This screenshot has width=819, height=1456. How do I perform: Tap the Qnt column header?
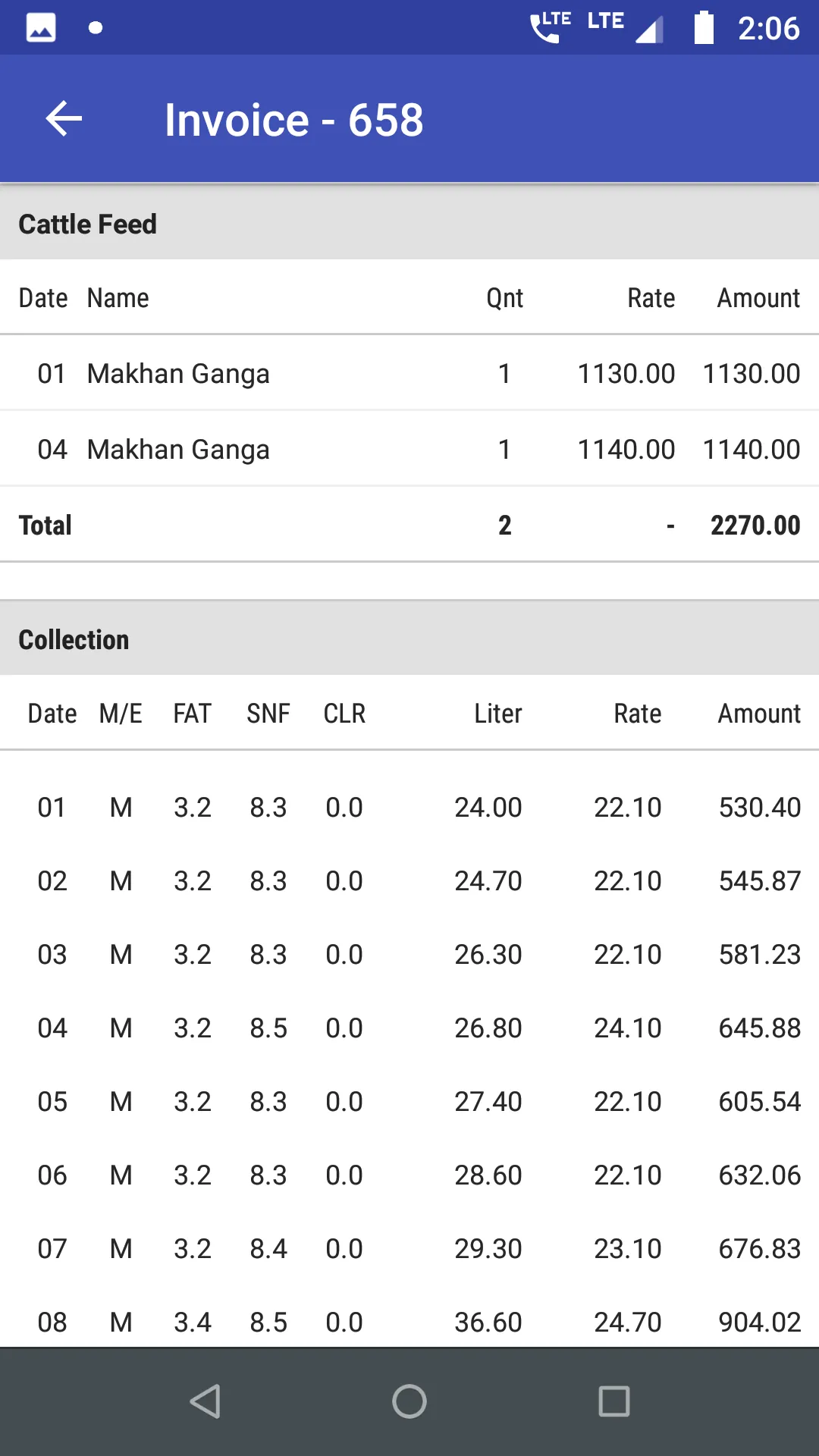point(505,297)
